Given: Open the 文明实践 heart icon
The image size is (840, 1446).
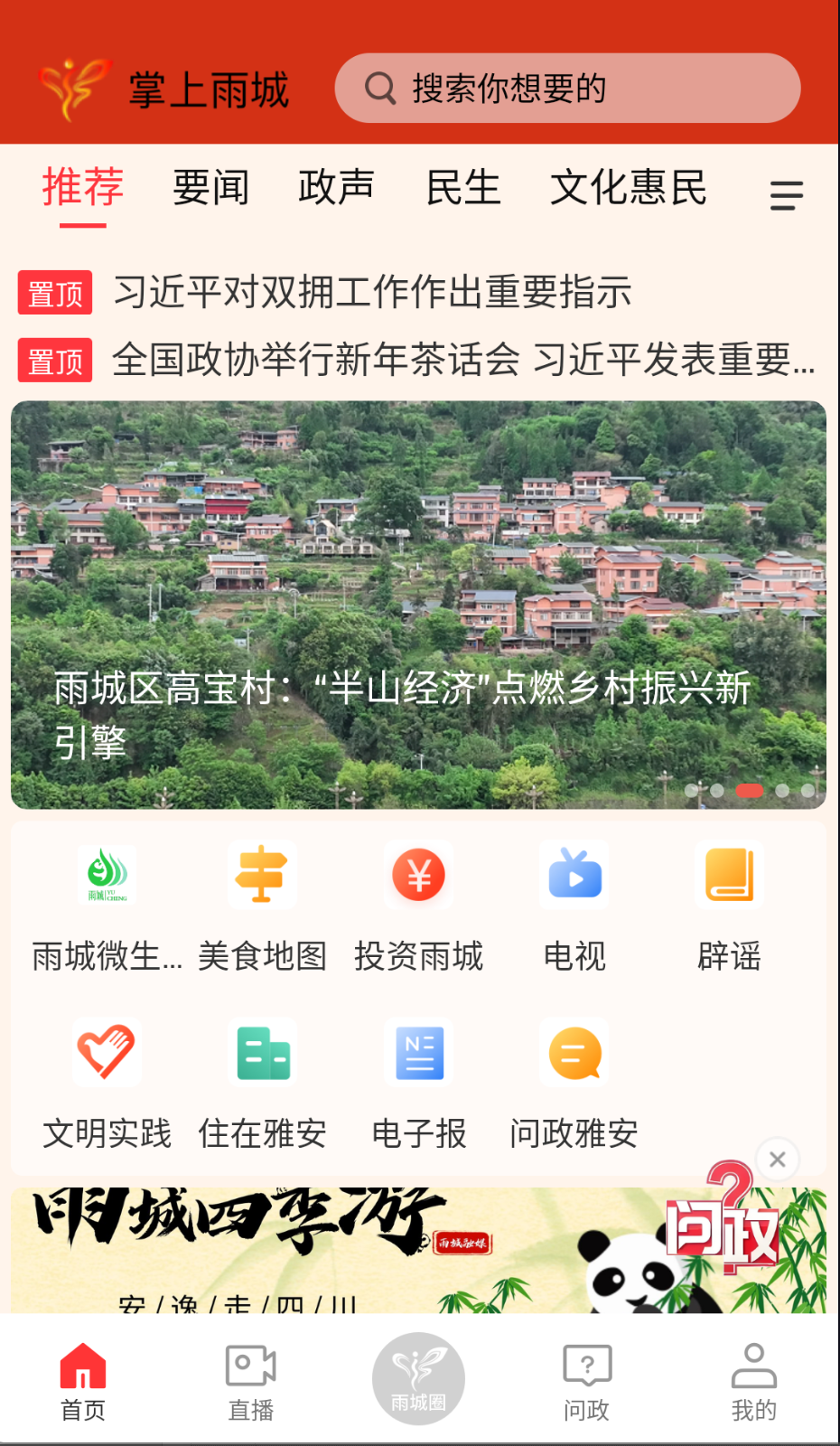Looking at the screenshot, I should 107,1052.
